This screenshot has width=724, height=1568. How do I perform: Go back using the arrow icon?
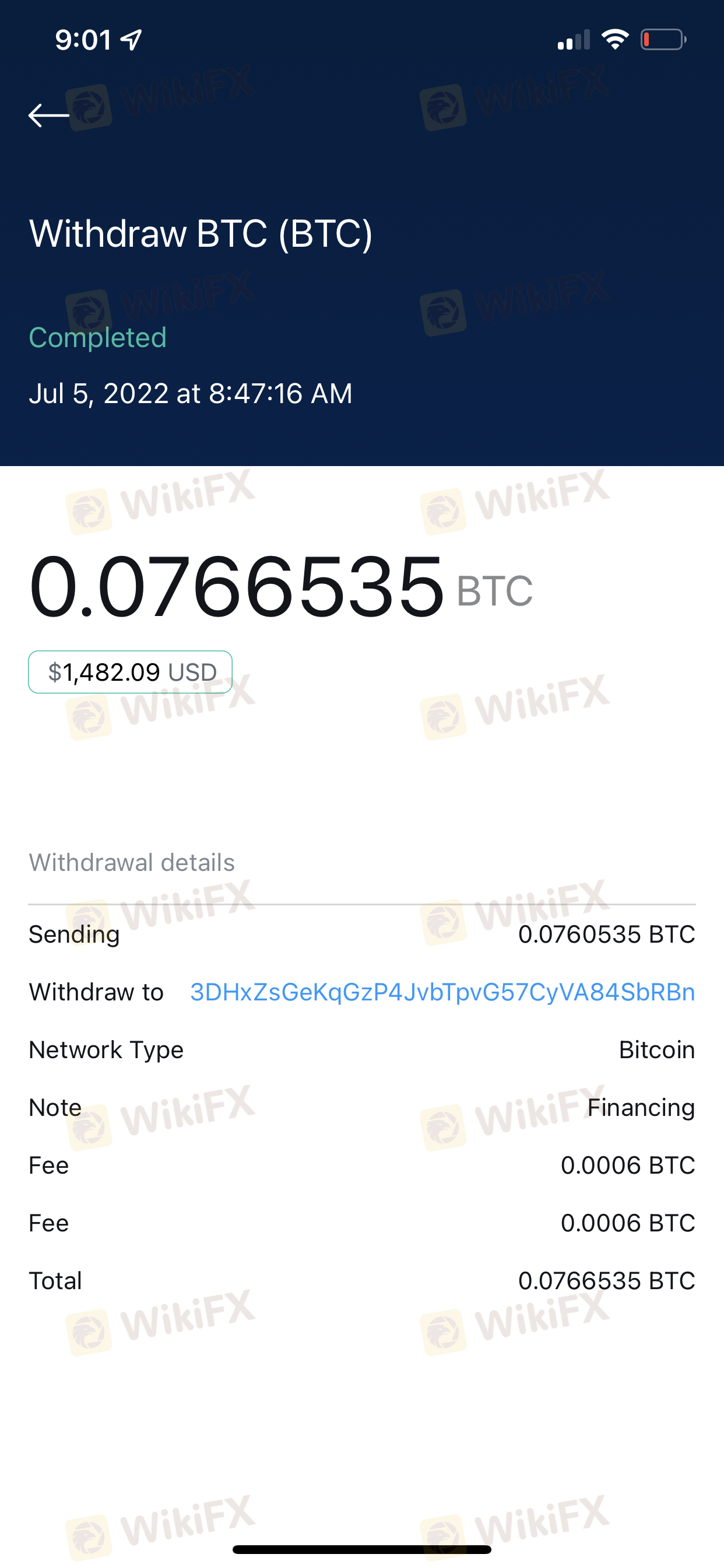[x=48, y=115]
